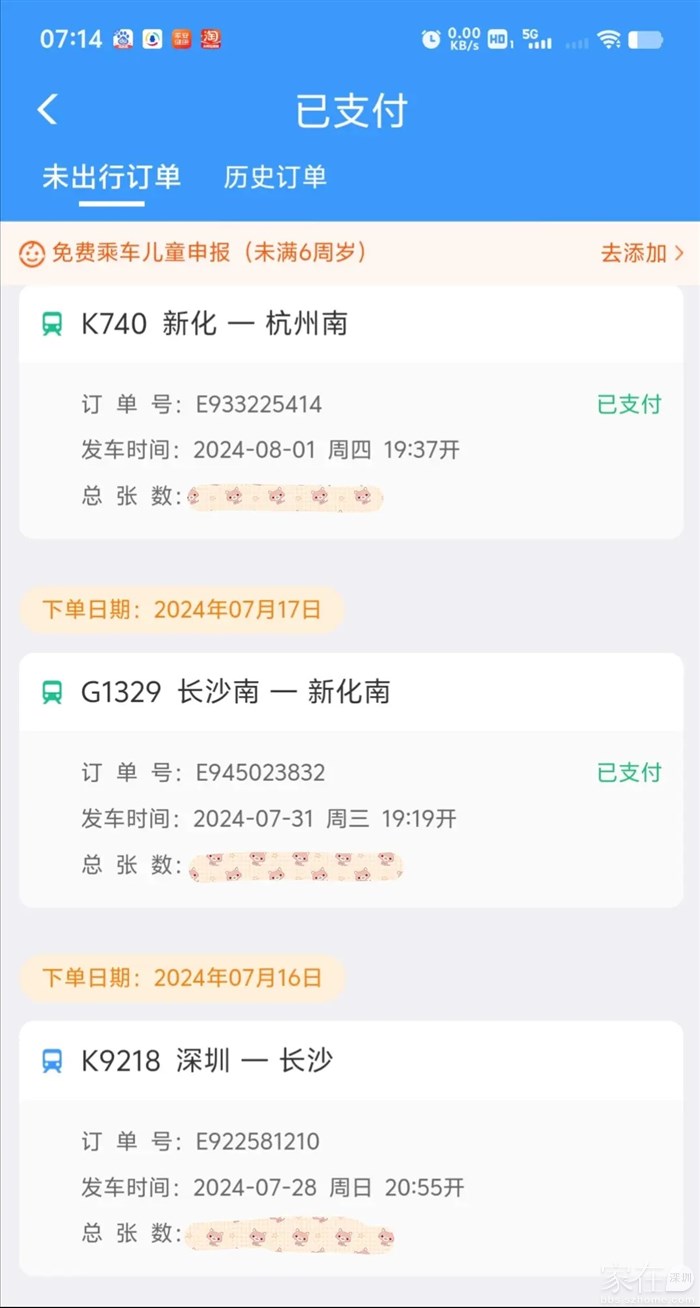Switch to the 历史订单 tab

tap(275, 177)
